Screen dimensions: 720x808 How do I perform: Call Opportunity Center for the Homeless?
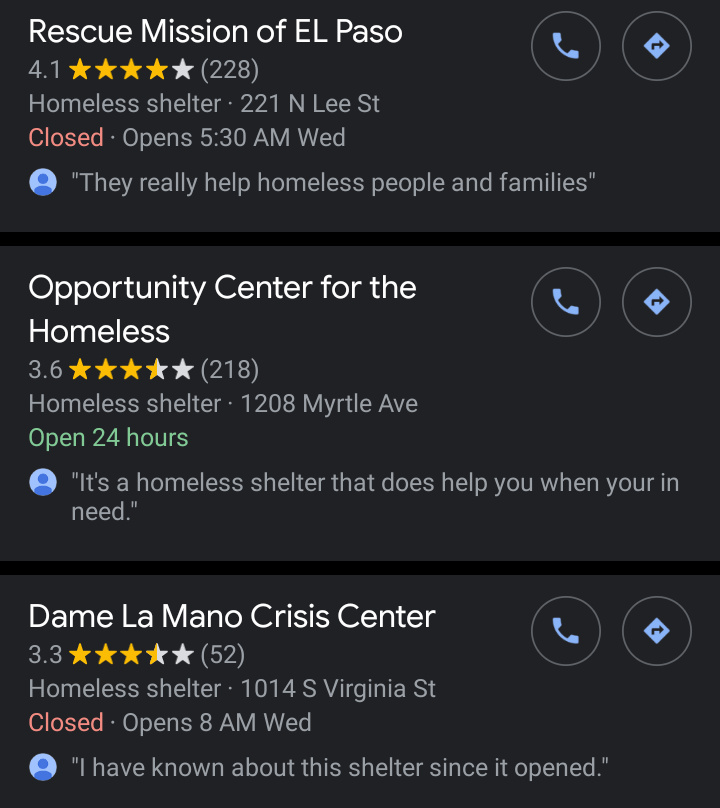566,301
